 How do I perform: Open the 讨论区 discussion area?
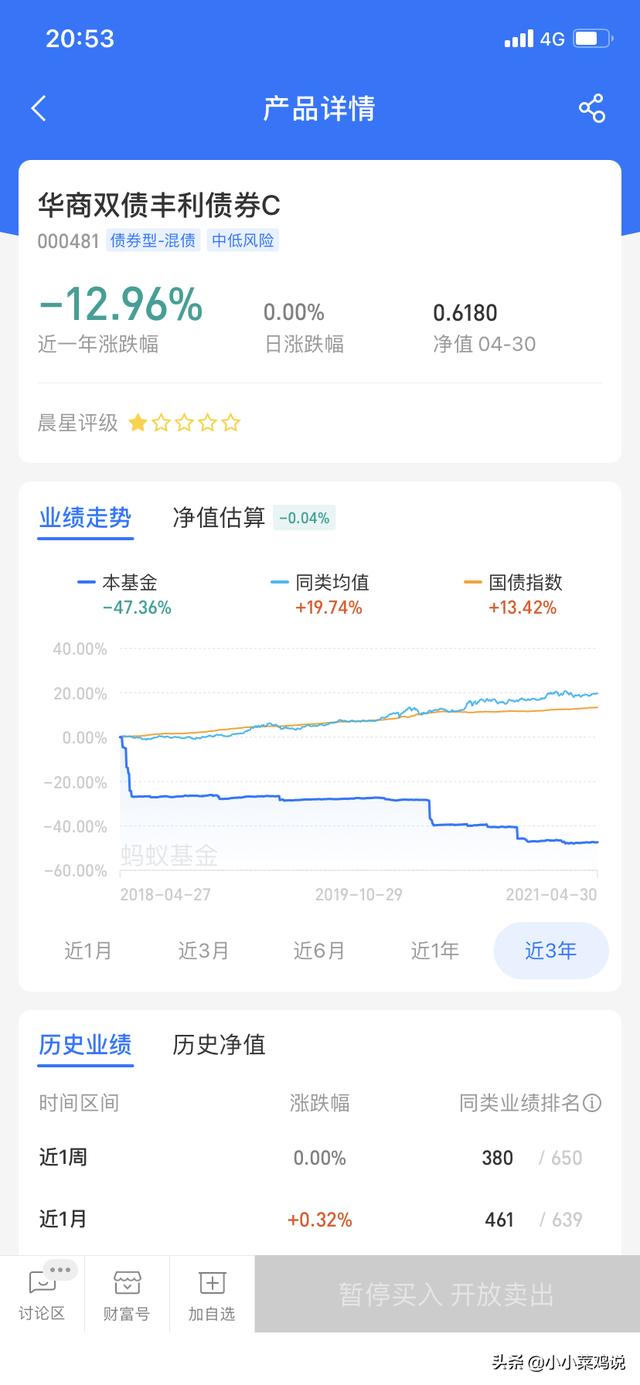click(42, 1294)
